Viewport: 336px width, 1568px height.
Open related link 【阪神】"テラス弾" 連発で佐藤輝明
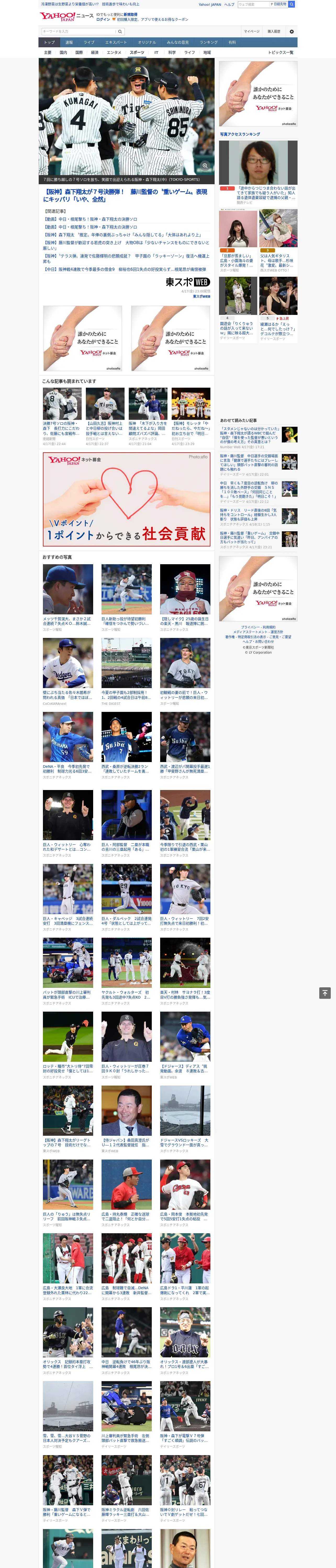click(x=126, y=259)
